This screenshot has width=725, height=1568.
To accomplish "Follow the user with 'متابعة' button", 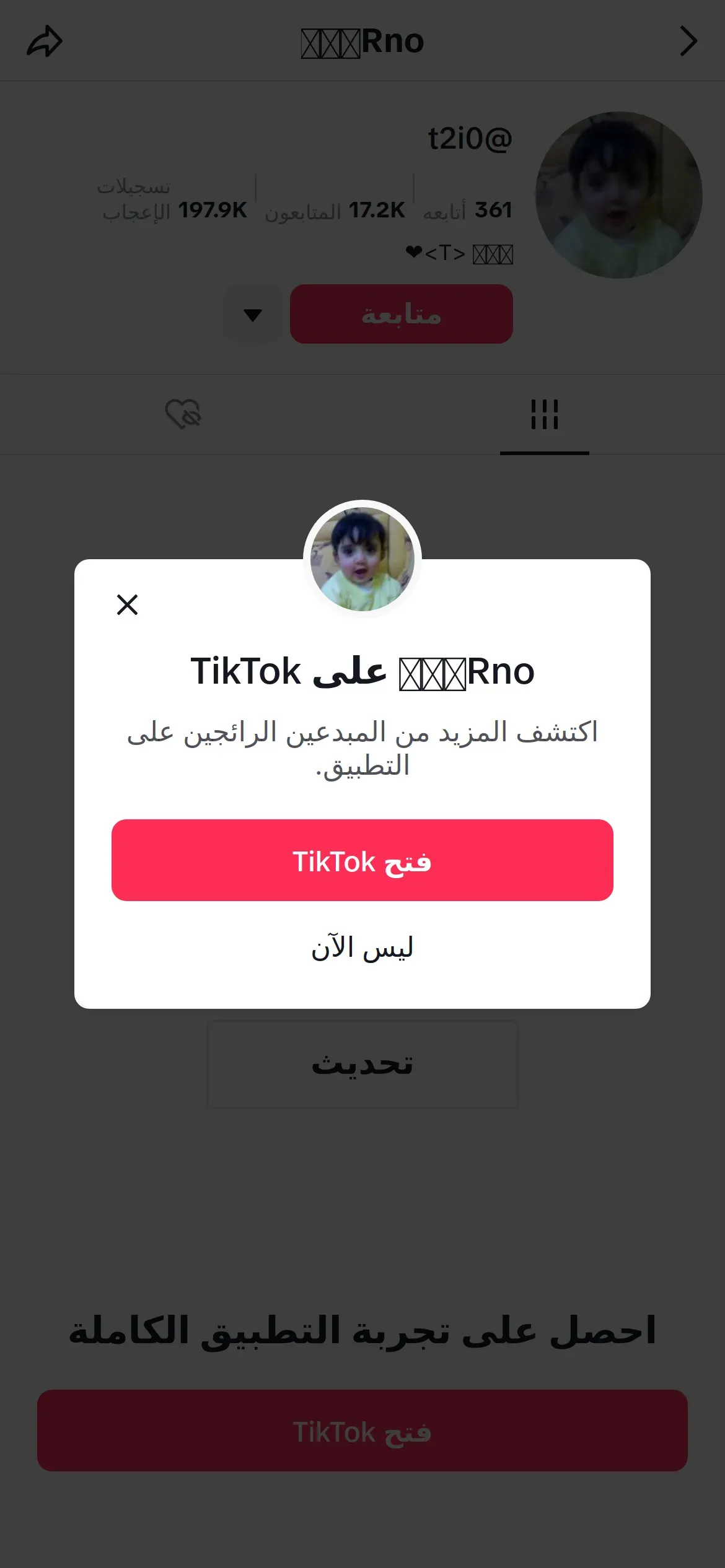I will click(401, 314).
